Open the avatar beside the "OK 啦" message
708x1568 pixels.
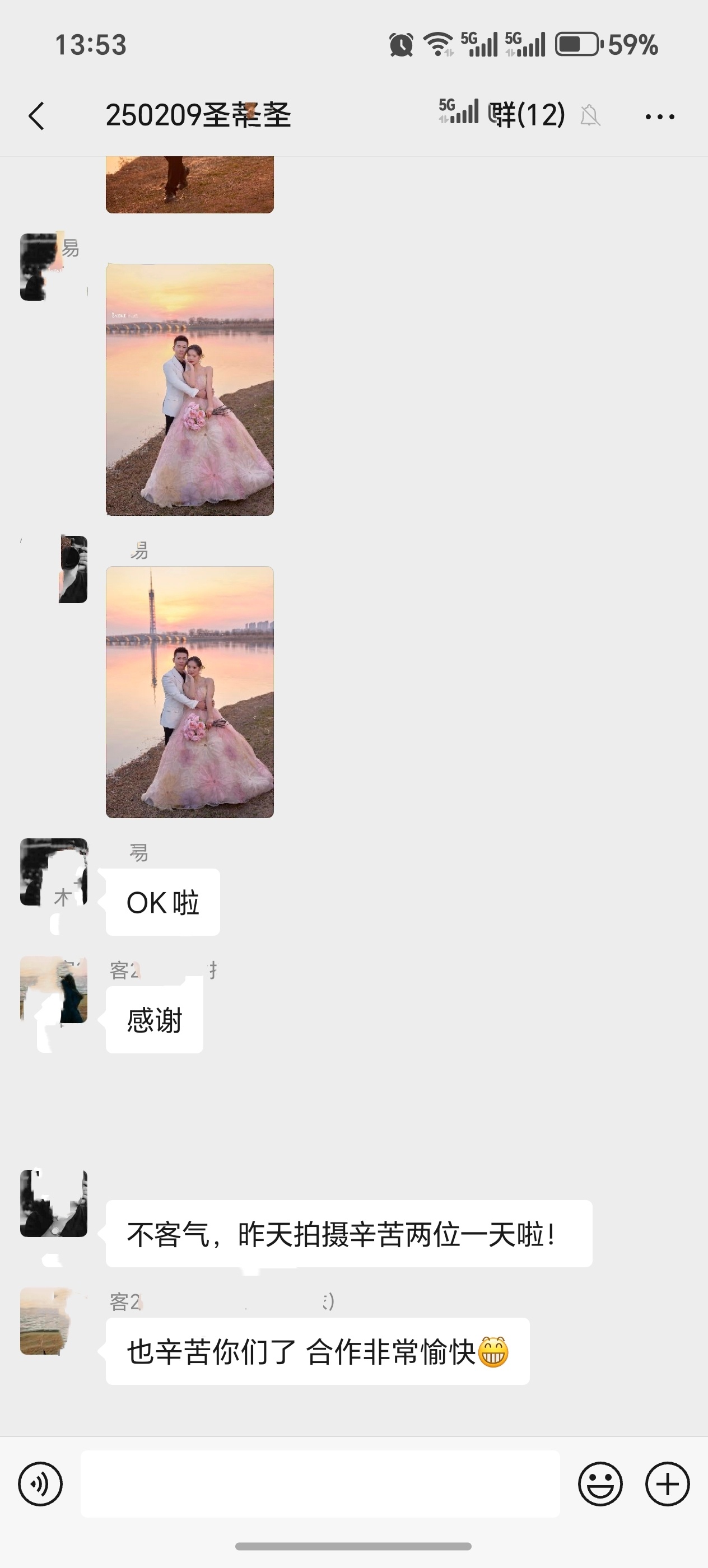[54, 872]
